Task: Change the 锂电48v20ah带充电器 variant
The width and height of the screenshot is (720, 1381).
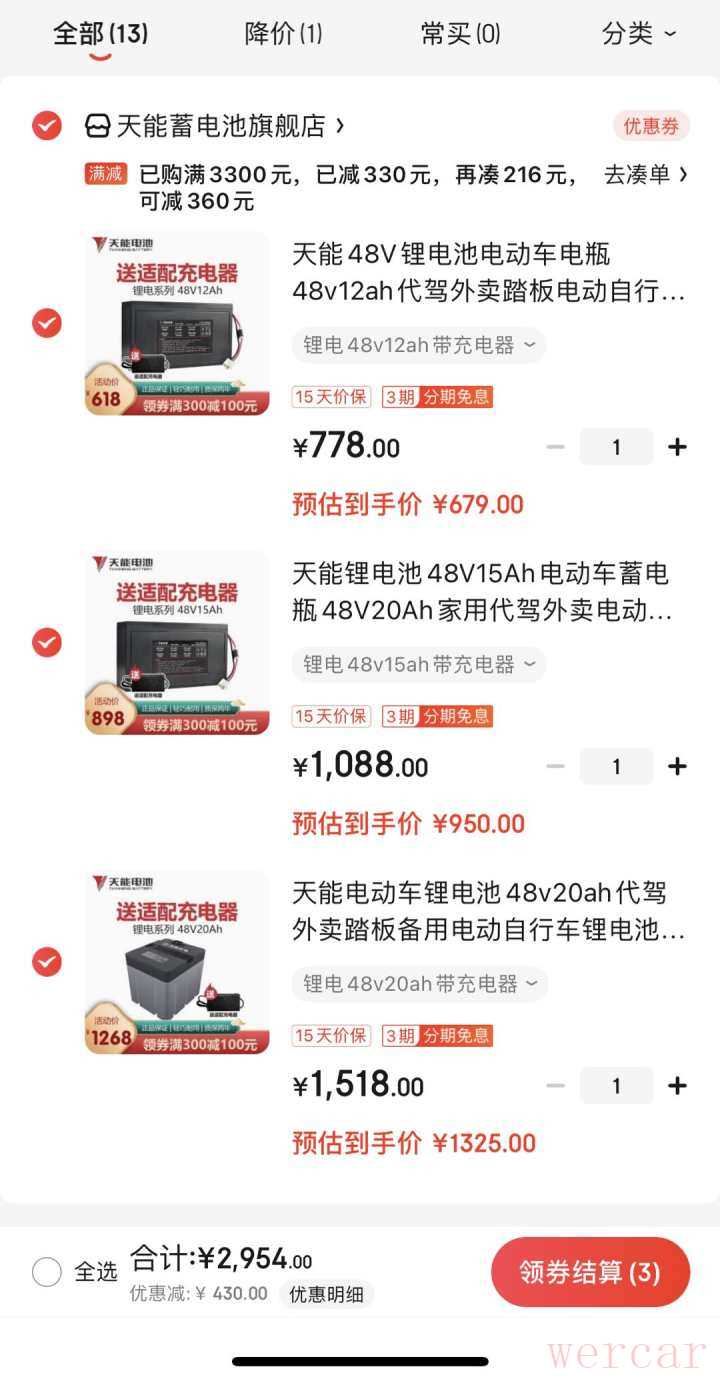Action: tap(419, 984)
